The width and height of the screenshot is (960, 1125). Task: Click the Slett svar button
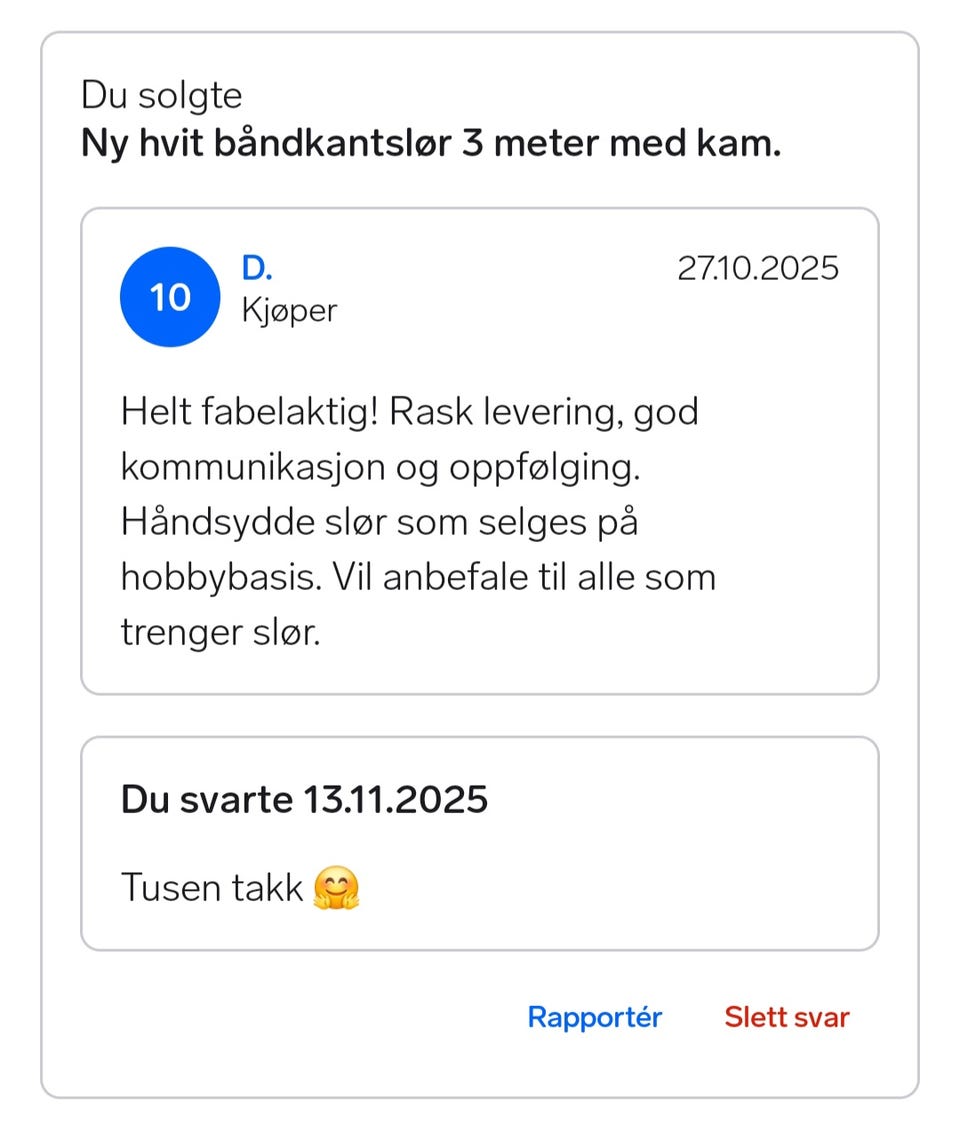pyautogui.click(x=786, y=1017)
